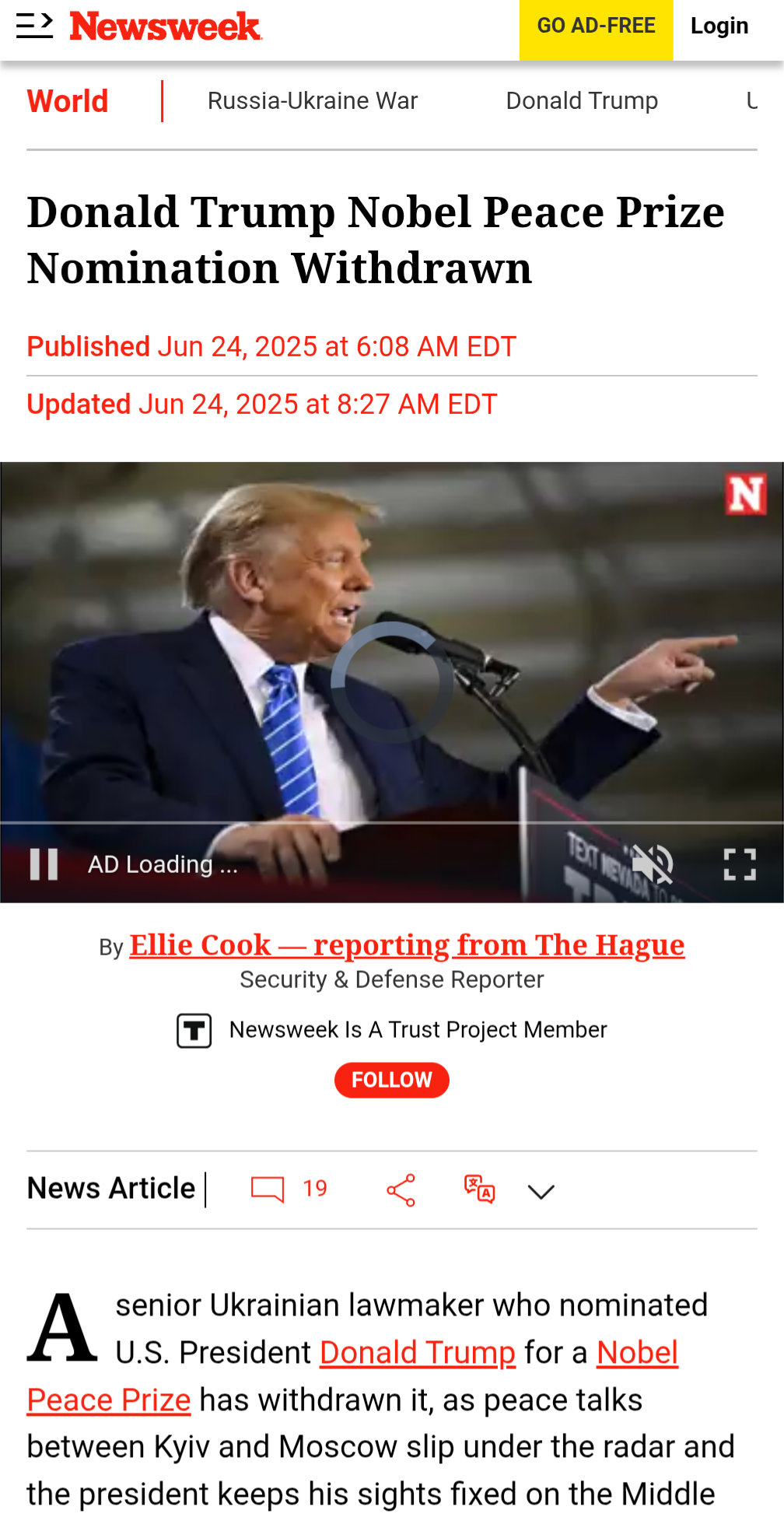
Task: Open author Ellie Cook's profile link
Action: pyautogui.click(x=407, y=944)
